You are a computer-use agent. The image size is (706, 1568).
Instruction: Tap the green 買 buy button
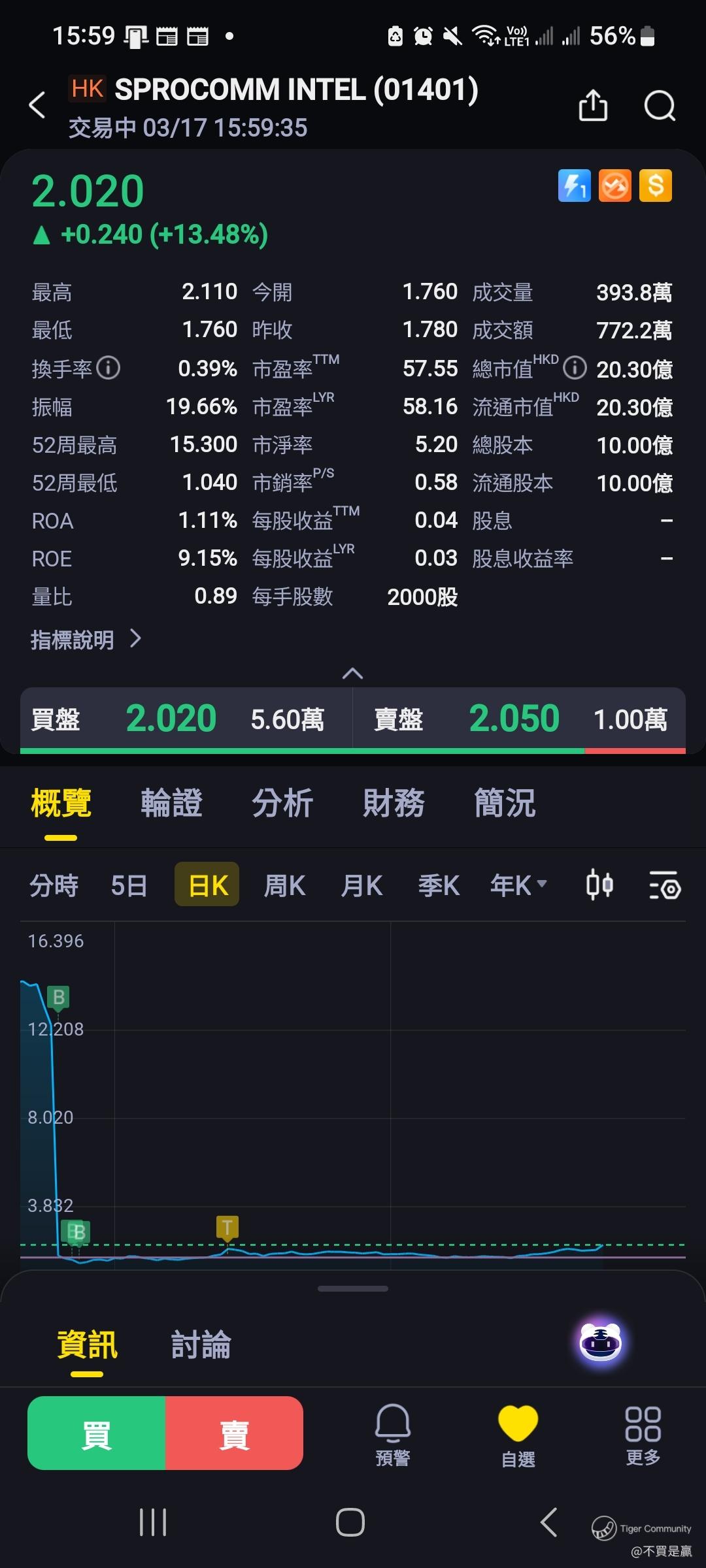(x=97, y=1433)
